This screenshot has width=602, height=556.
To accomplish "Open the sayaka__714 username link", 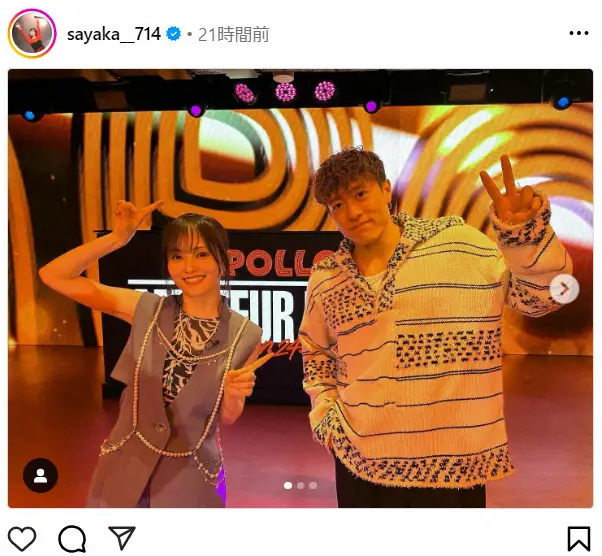I will 115,34.
